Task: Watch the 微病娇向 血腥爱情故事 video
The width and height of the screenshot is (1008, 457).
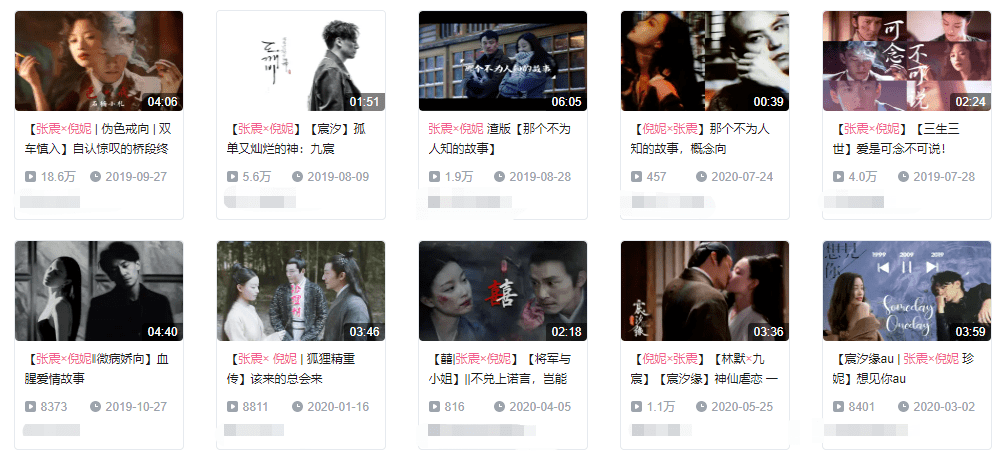Action: tap(99, 291)
